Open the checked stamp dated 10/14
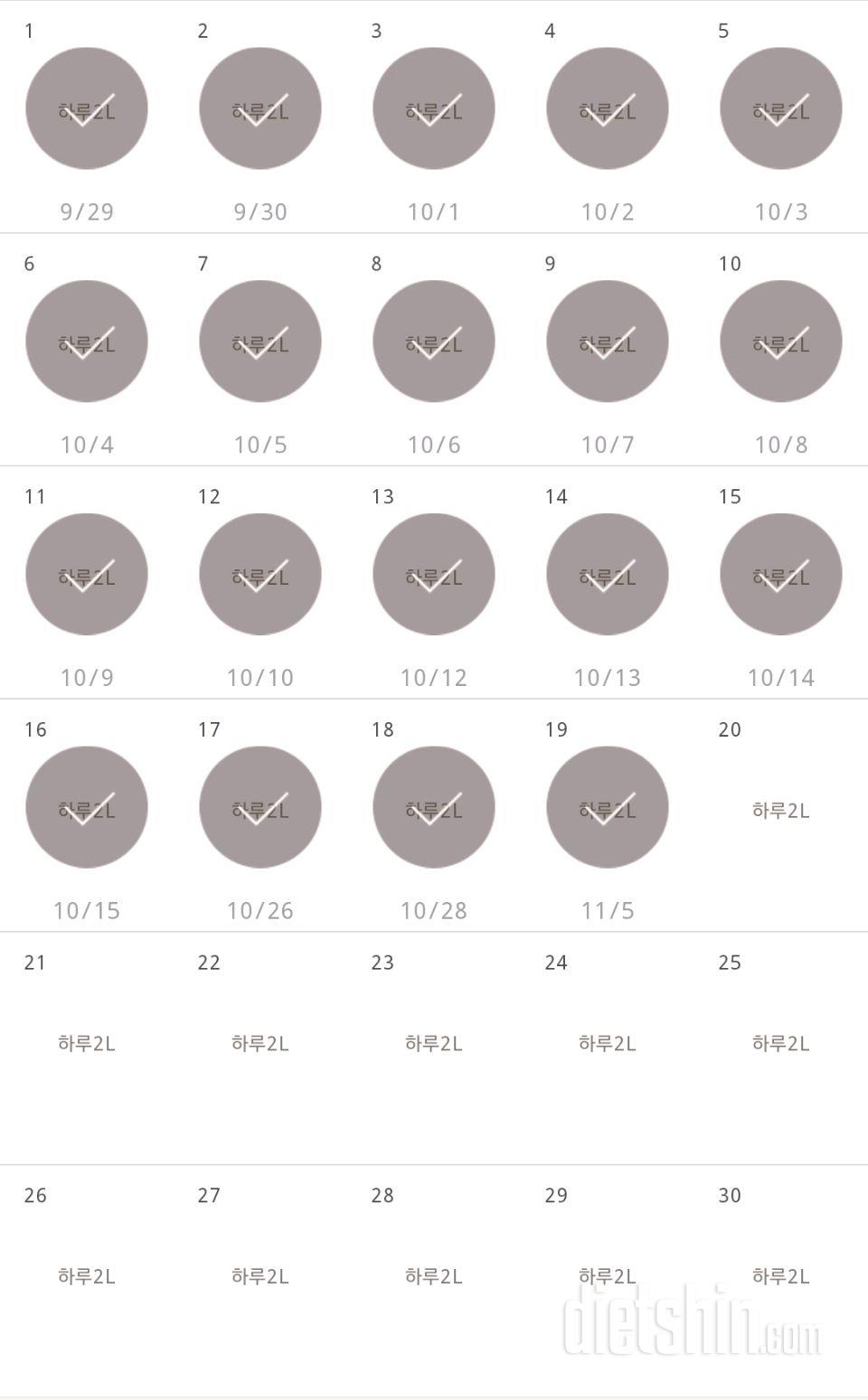Screen dimensions: 868x1400 pos(781,574)
